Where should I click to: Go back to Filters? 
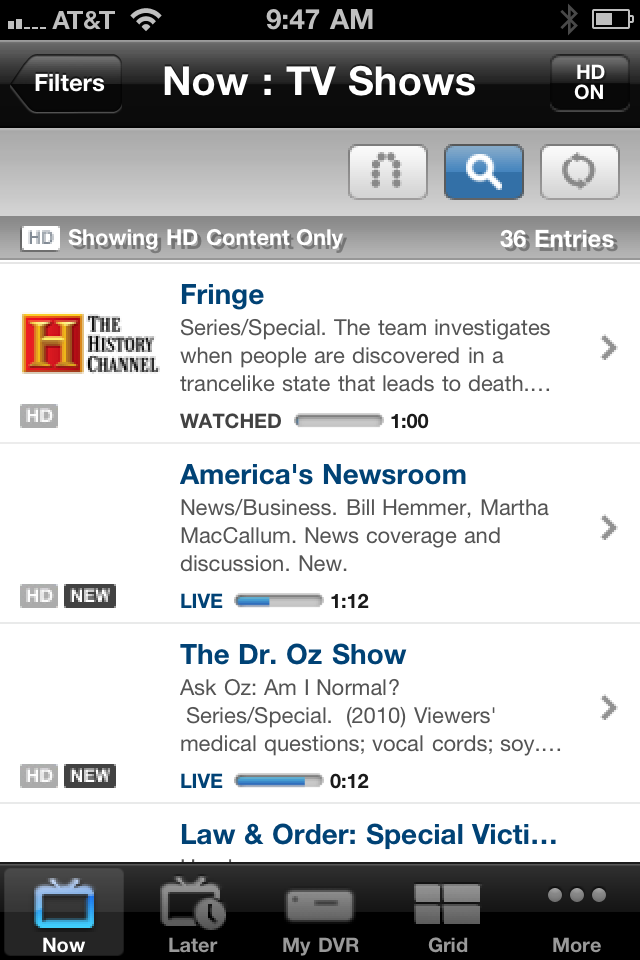67,83
